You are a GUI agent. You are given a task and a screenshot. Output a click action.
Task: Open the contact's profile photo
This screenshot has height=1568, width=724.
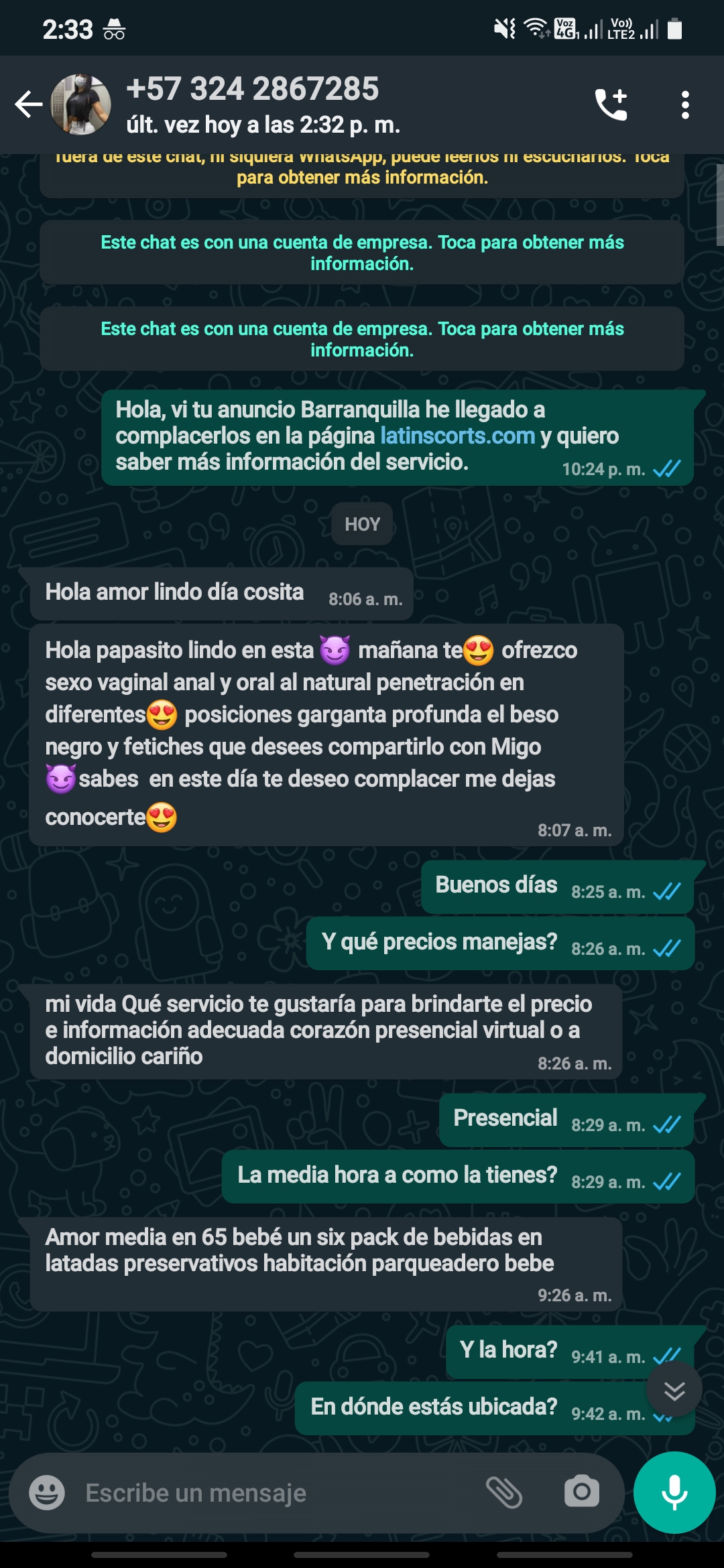[81, 105]
